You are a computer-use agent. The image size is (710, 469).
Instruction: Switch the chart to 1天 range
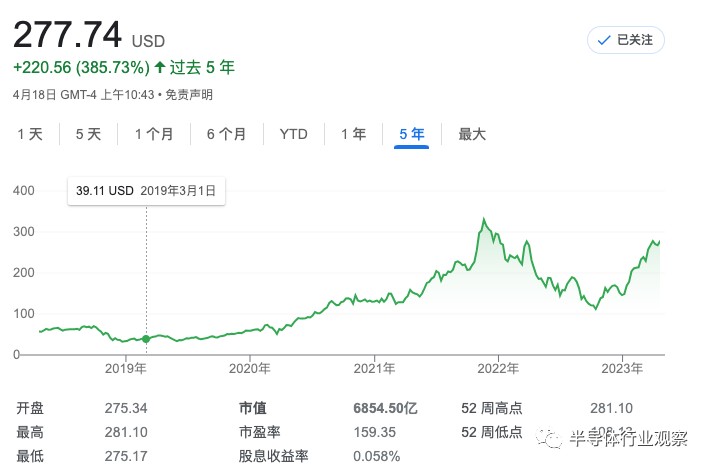pyautogui.click(x=30, y=134)
